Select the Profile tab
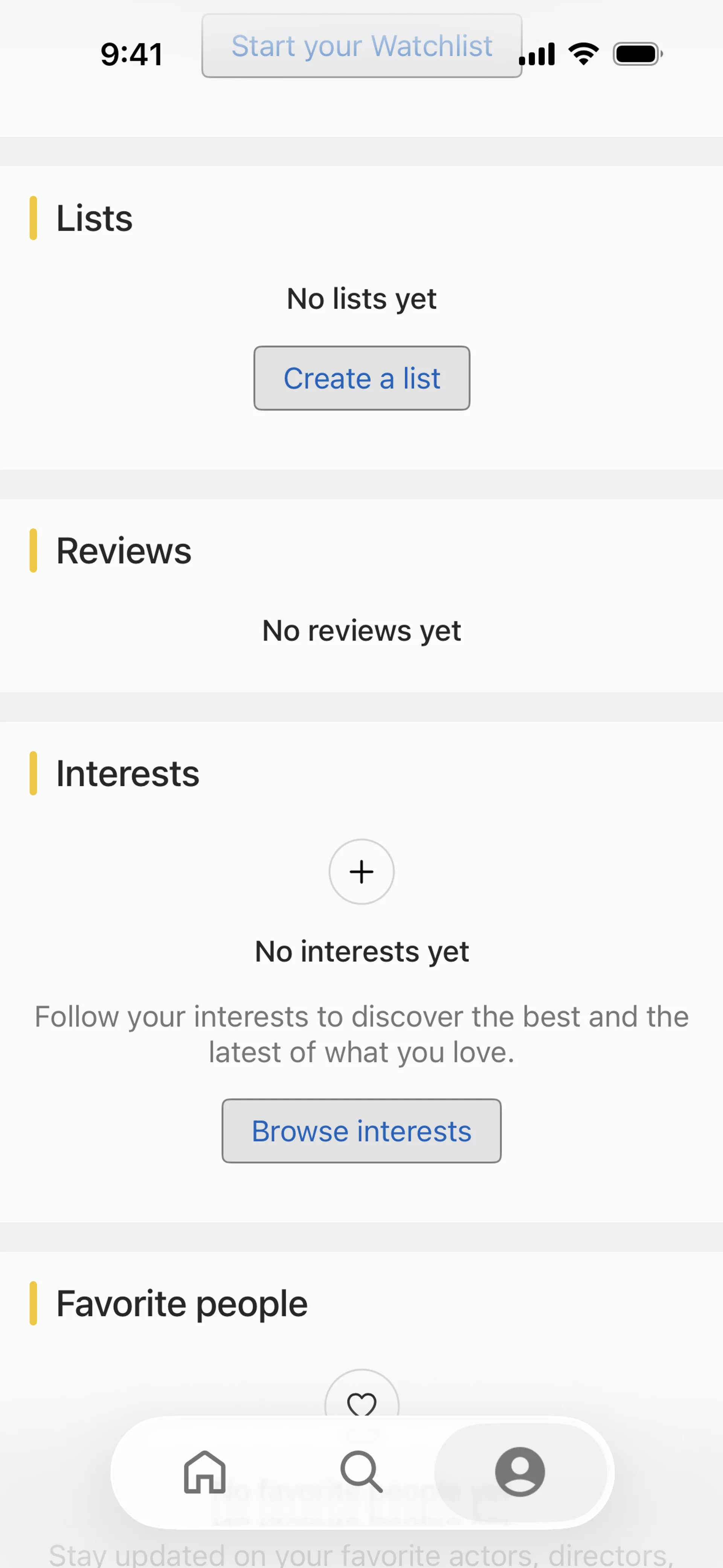Image resolution: width=723 pixels, height=1568 pixels. tap(520, 1472)
